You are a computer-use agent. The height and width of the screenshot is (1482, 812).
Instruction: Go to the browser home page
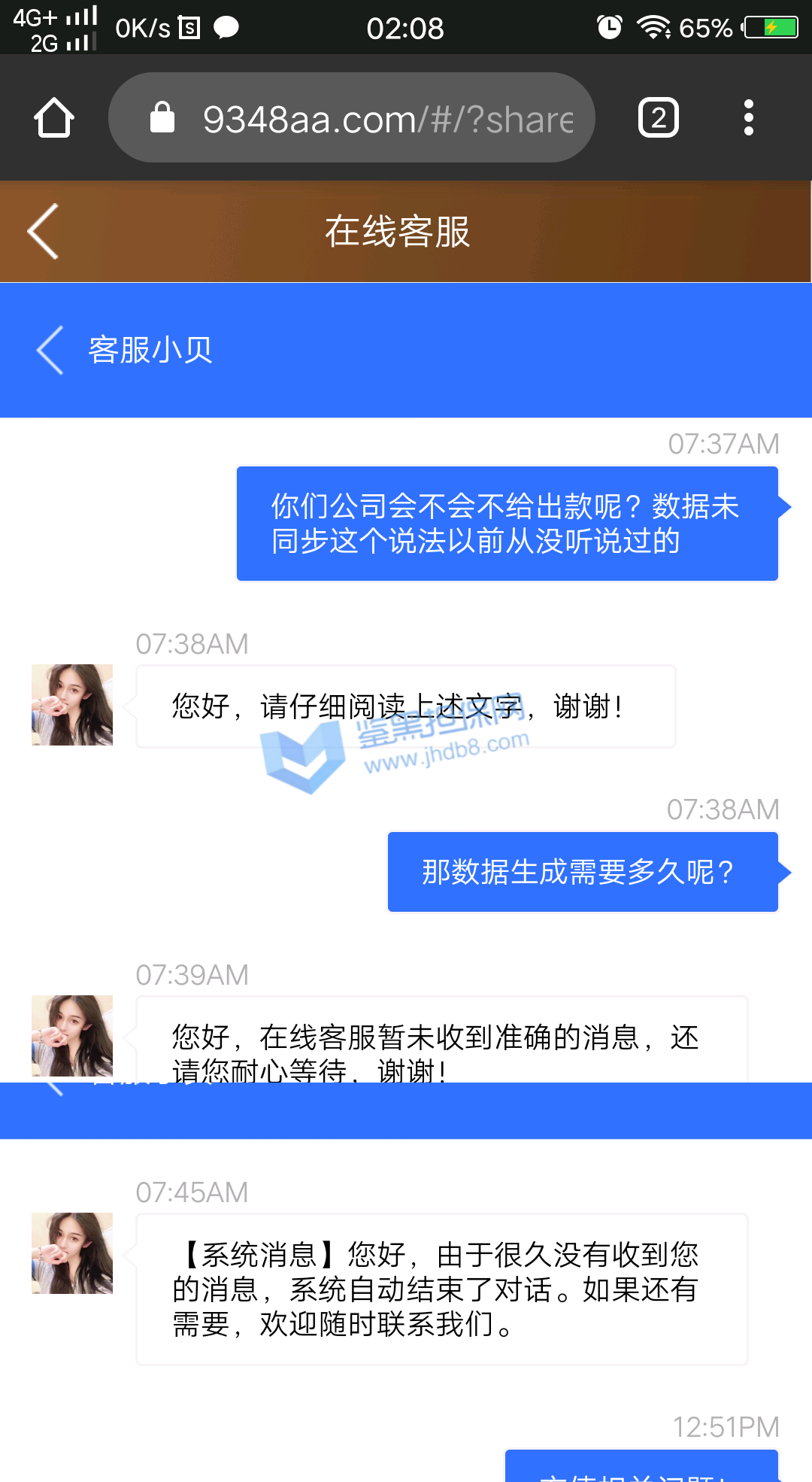54,118
